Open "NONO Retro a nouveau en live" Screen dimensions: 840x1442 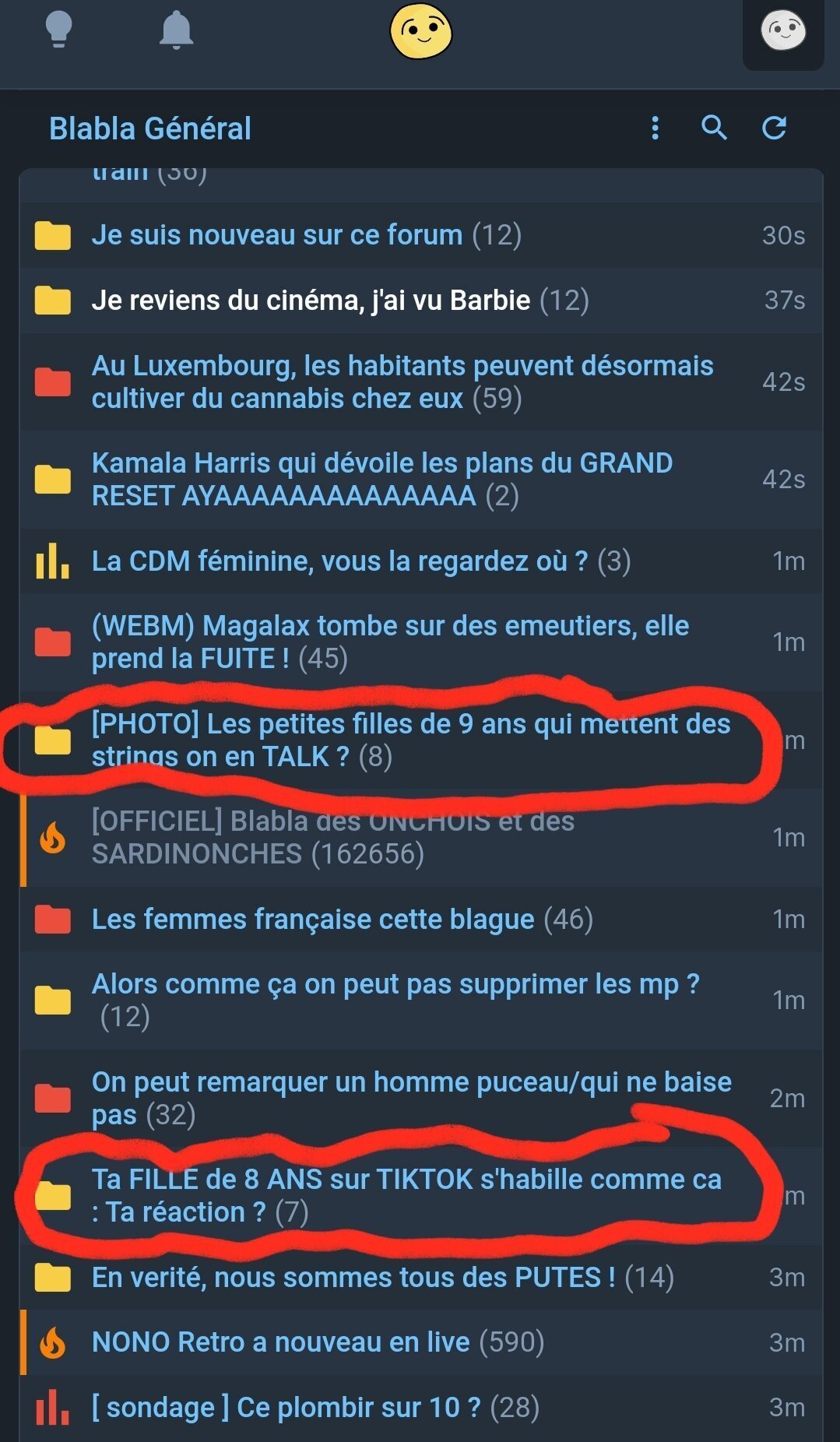(280, 1342)
